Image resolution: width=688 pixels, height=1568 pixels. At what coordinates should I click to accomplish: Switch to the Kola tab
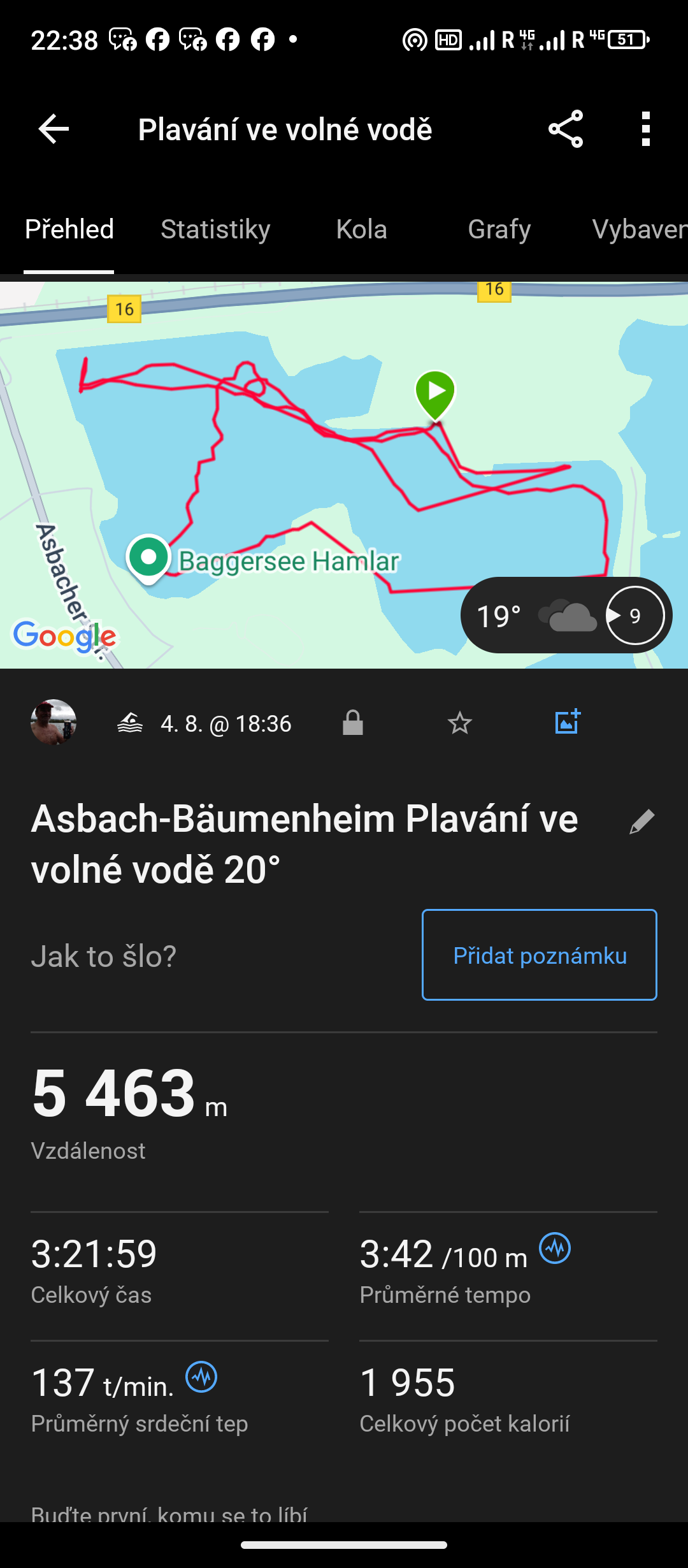point(361,229)
